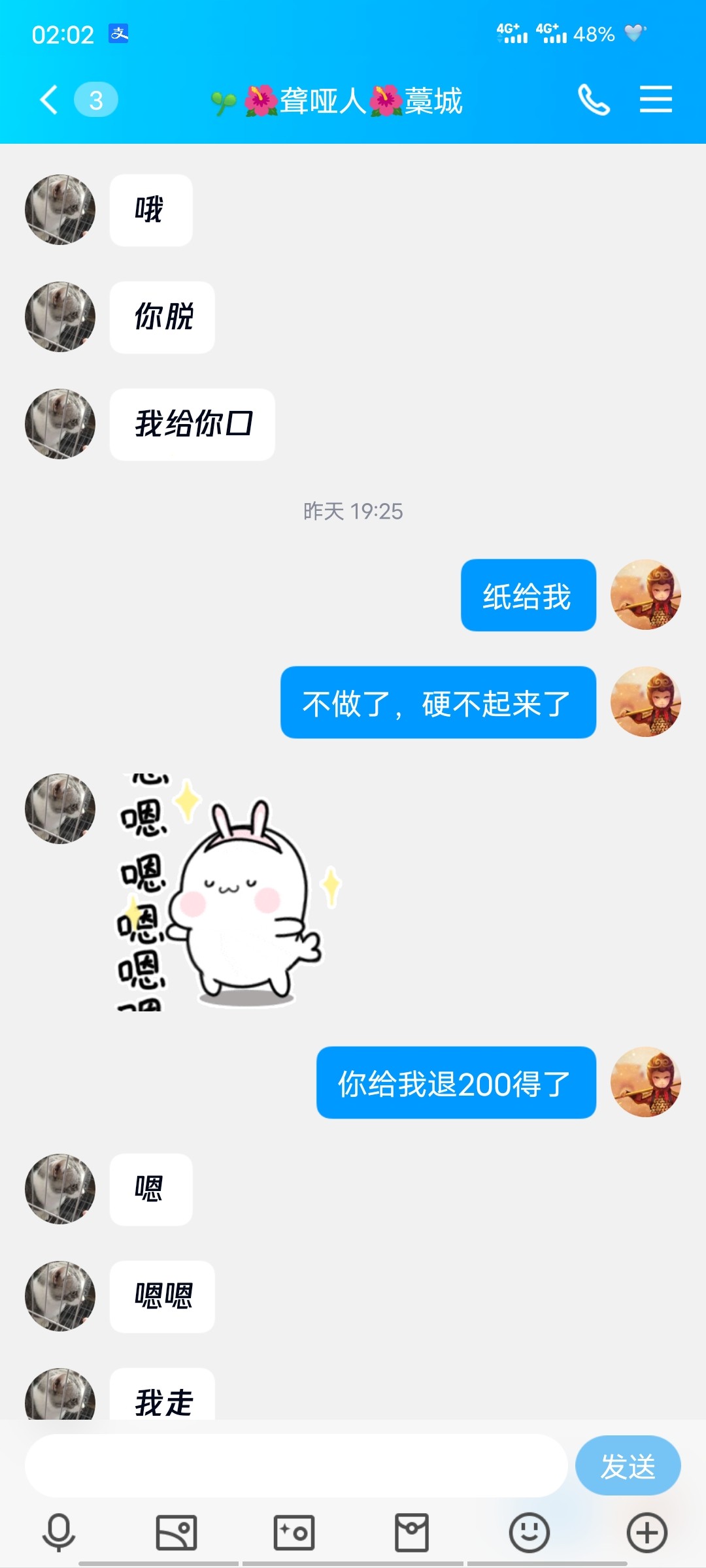Open more options with the plus icon
This screenshot has width=706, height=1568.
tap(647, 1532)
